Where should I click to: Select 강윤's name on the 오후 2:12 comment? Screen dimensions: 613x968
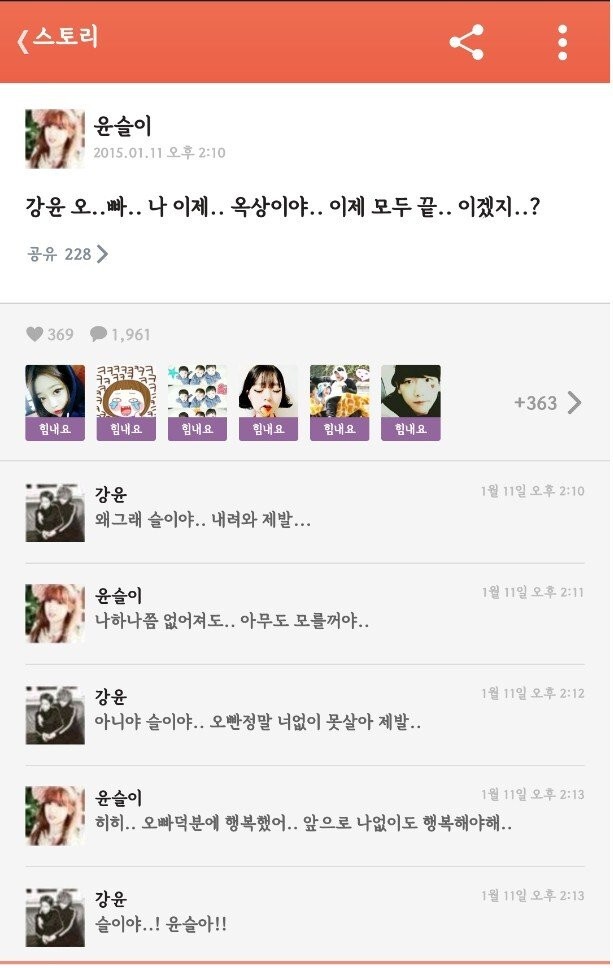(111, 696)
